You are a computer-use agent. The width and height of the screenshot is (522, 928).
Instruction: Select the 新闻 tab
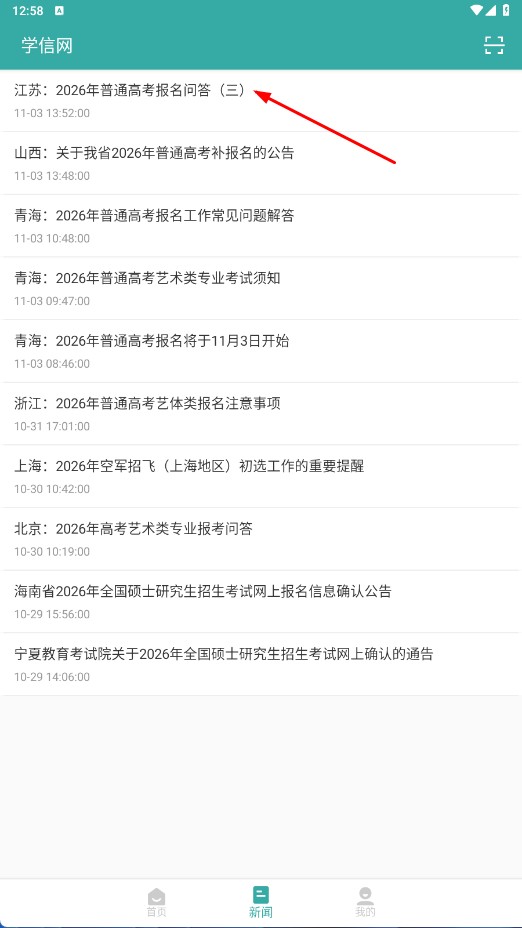261,902
